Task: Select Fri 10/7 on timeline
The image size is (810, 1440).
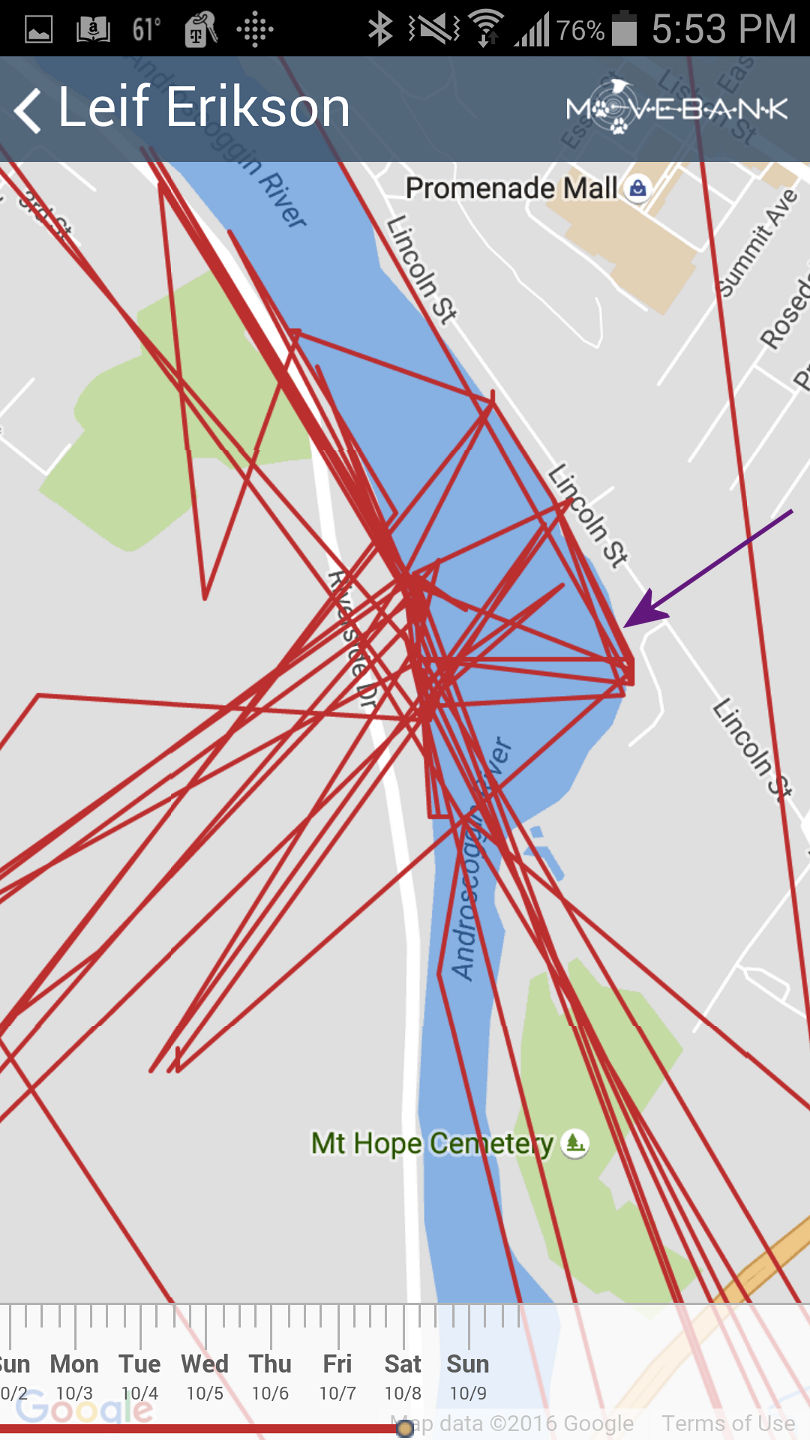Action: 337,1377
